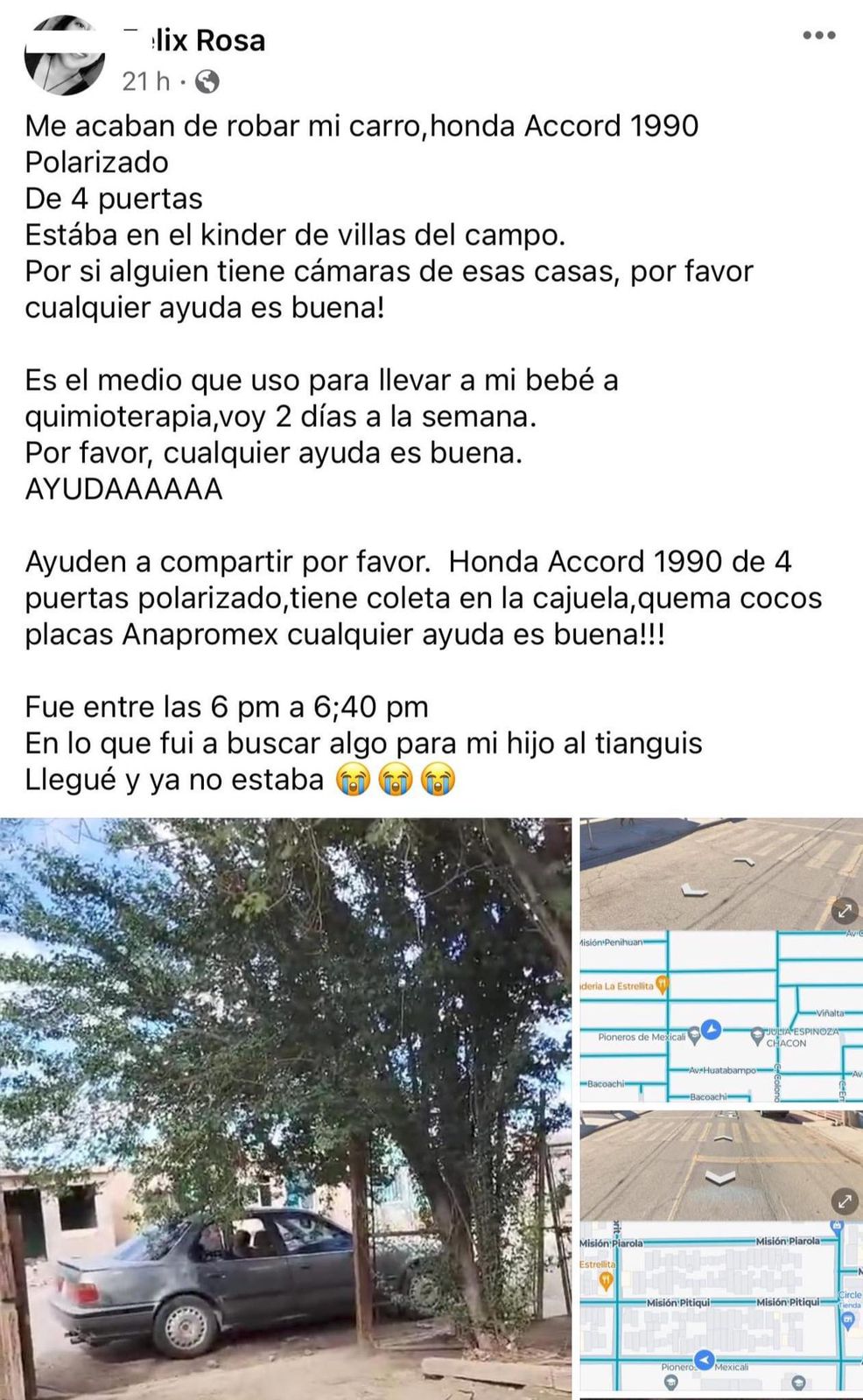The image size is (863, 1400).
Task: Open the large photo of the Honda Accord
Action: 285,1108
